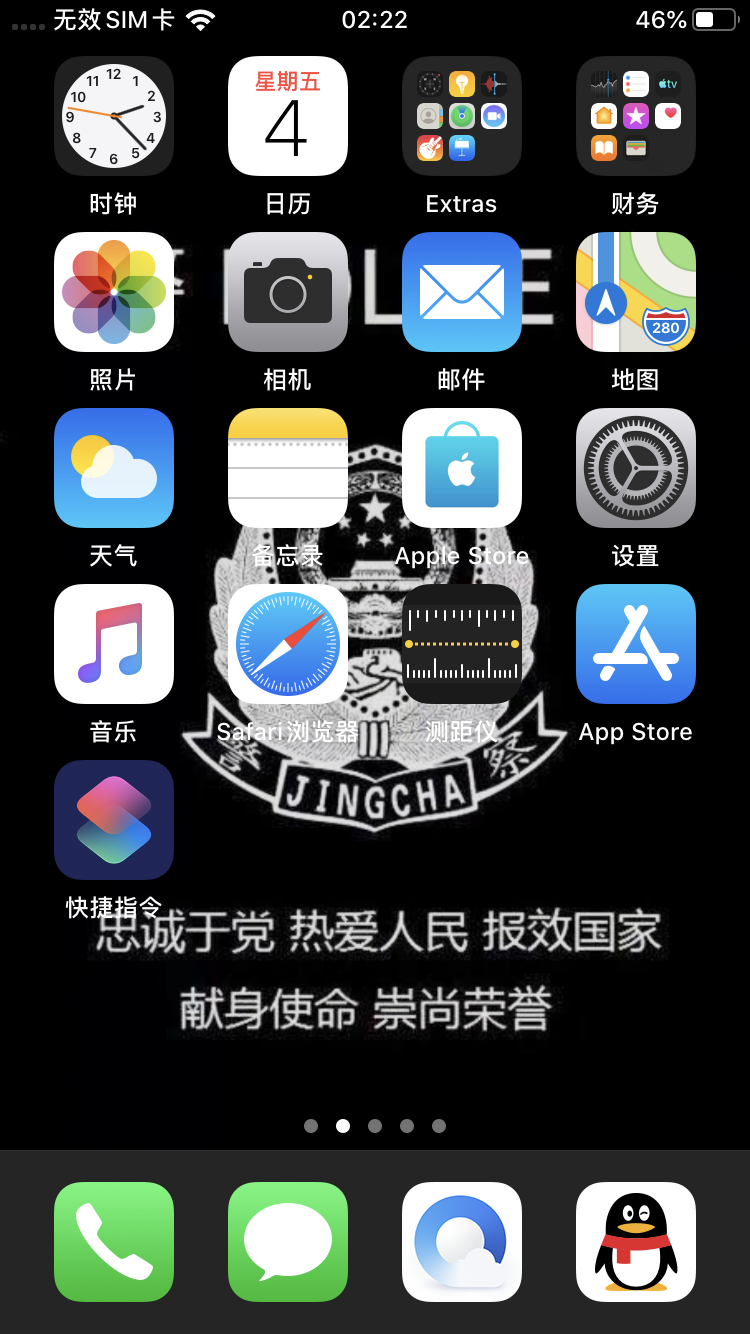Launch the 地图 maps app
The width and height of the screenshot is (750, 1334).
click(x=636, y=292)
